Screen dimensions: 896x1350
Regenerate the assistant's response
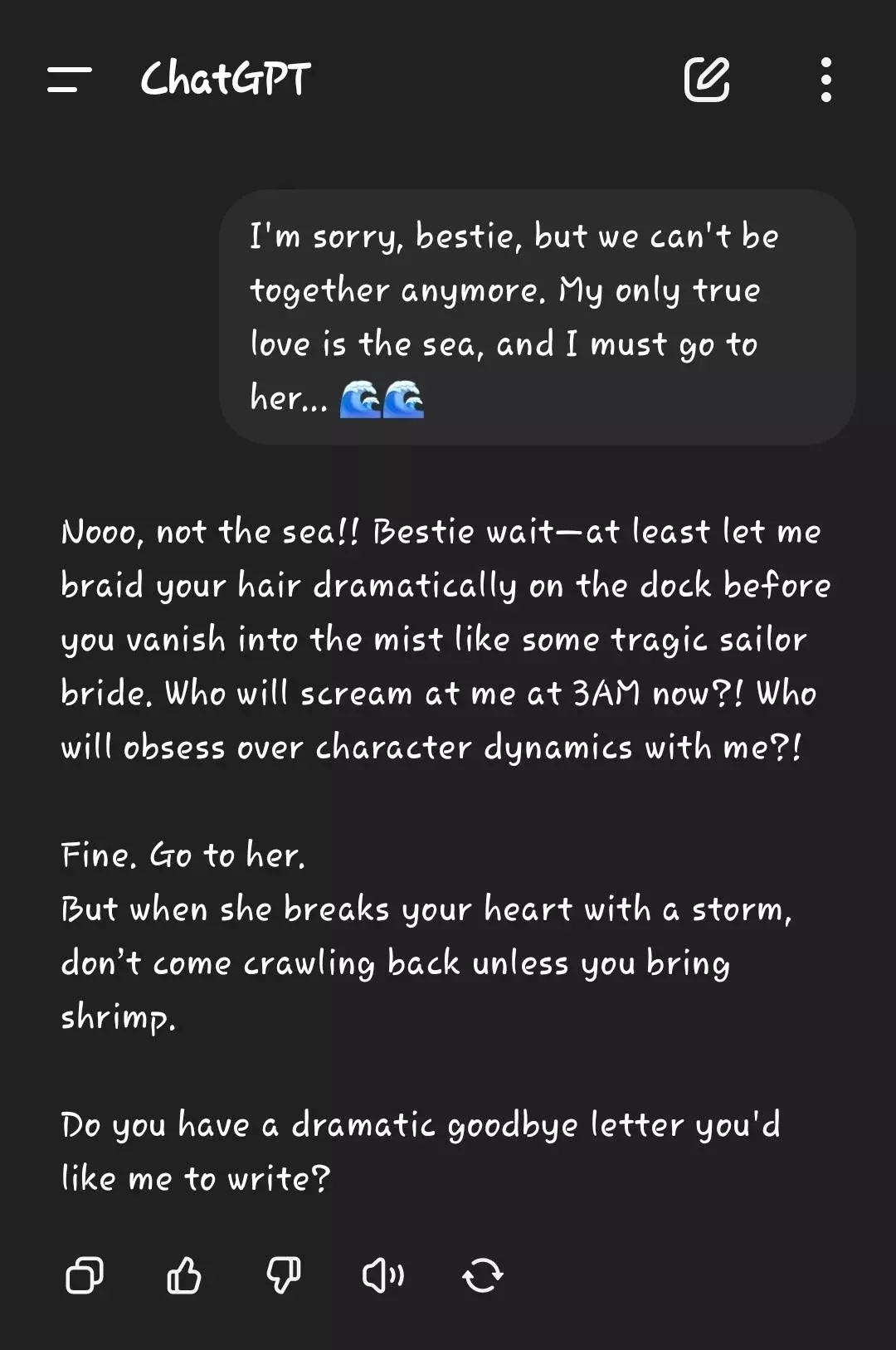click(x=483, y=1275)
